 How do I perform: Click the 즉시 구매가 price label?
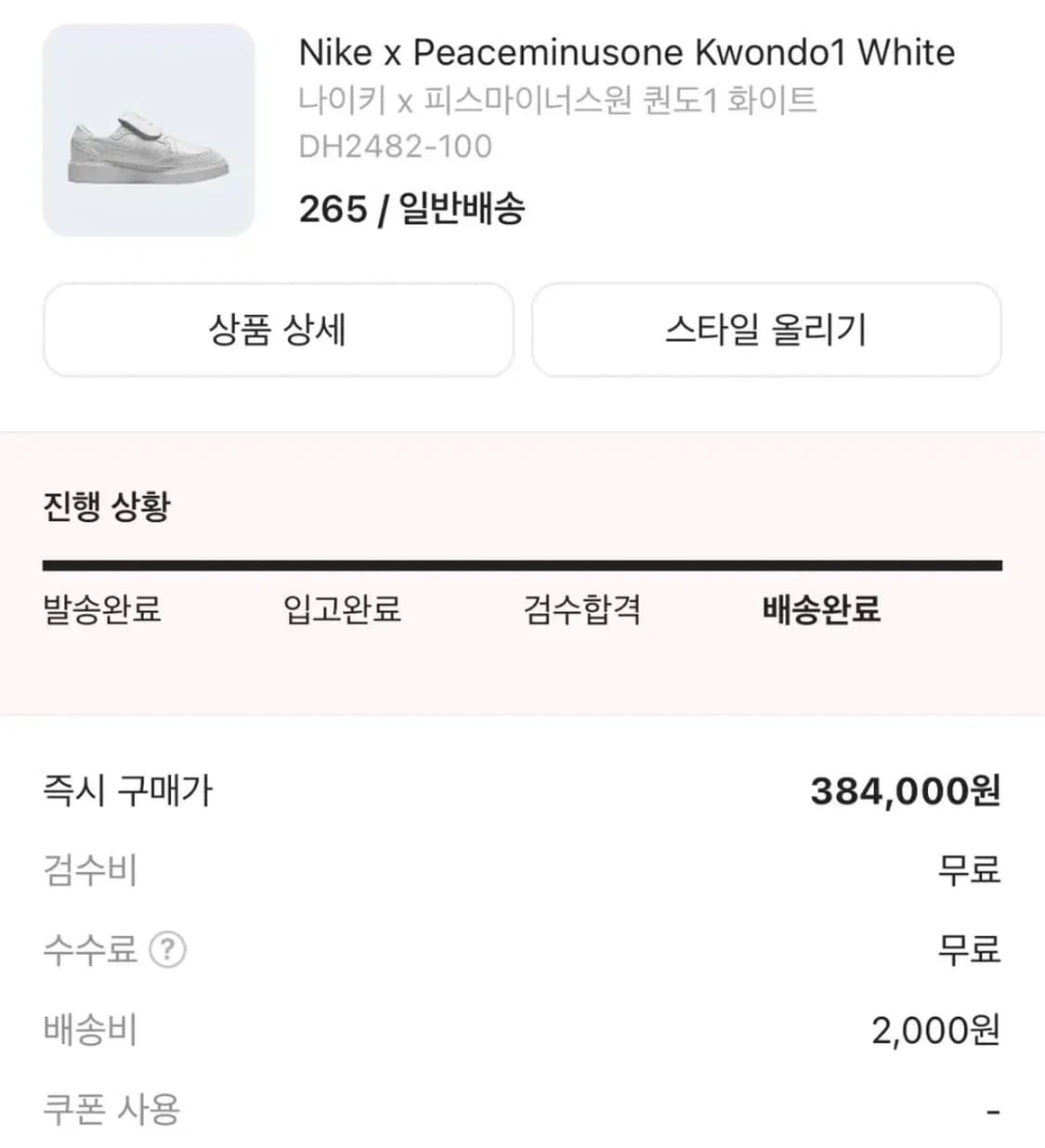tap(128, 791)
